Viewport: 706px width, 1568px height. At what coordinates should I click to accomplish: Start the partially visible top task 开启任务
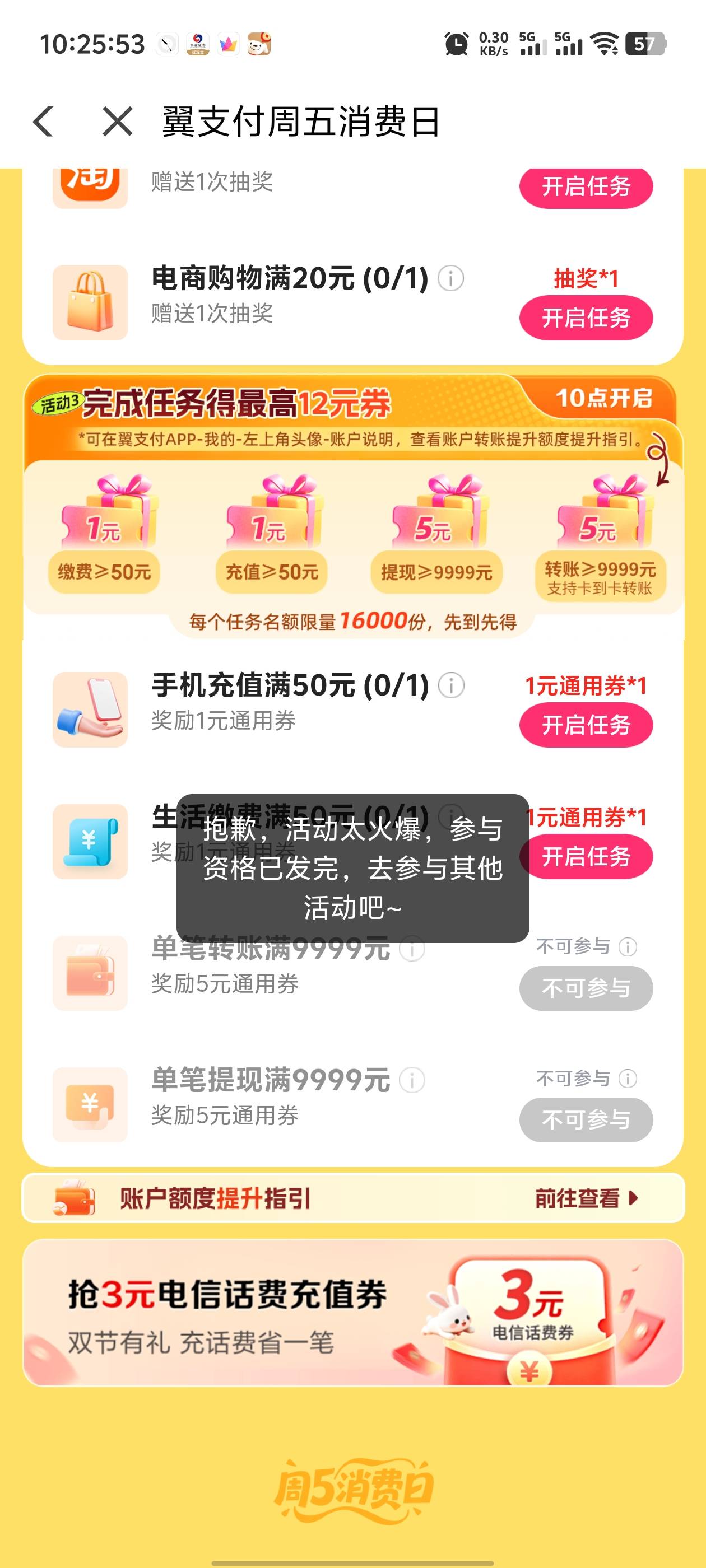pos(586,186)
